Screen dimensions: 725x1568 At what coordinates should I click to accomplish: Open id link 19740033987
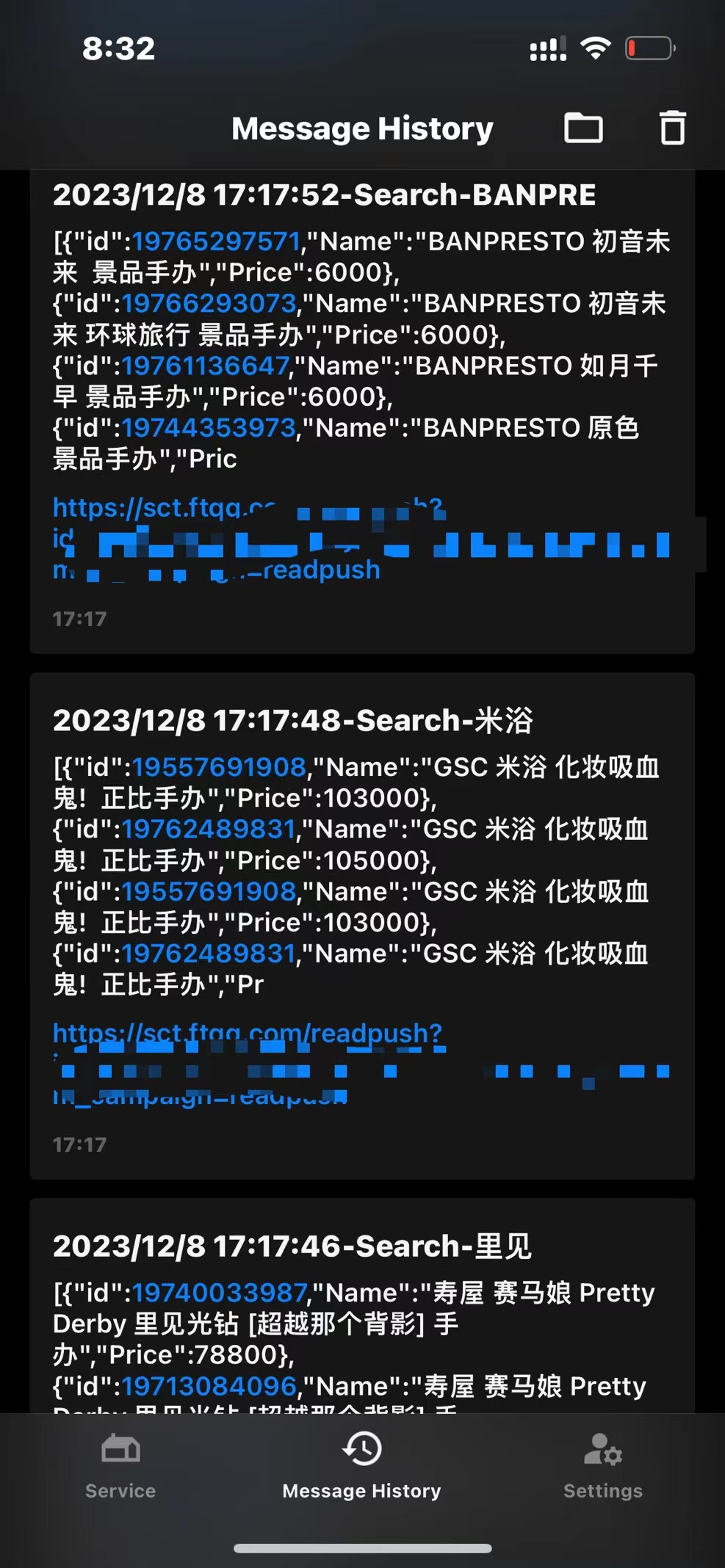click(x=219, y=1293)
